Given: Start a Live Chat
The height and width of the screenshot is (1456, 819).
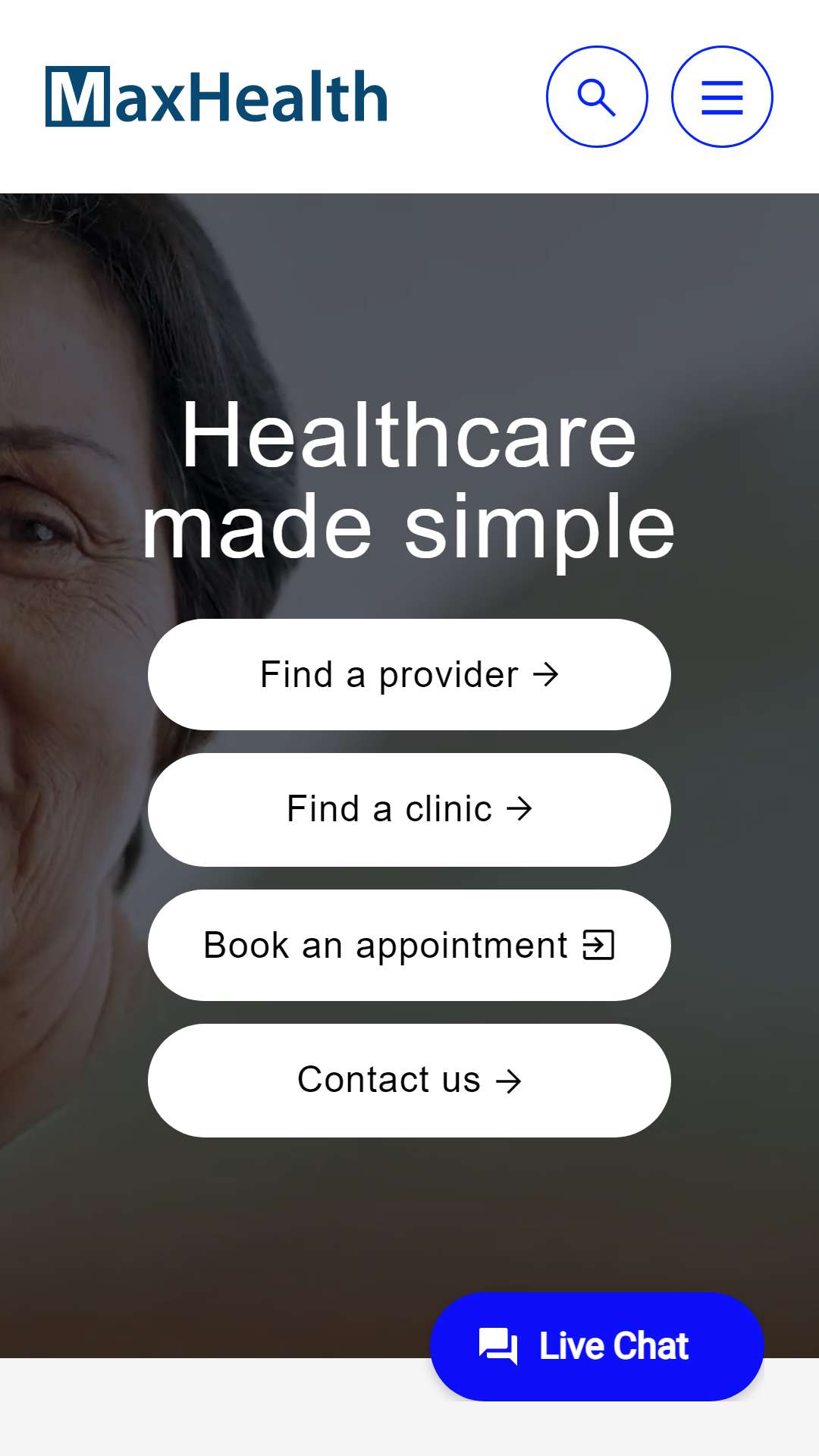Looking at the screenshot, I should click(x=597, y=1346).
